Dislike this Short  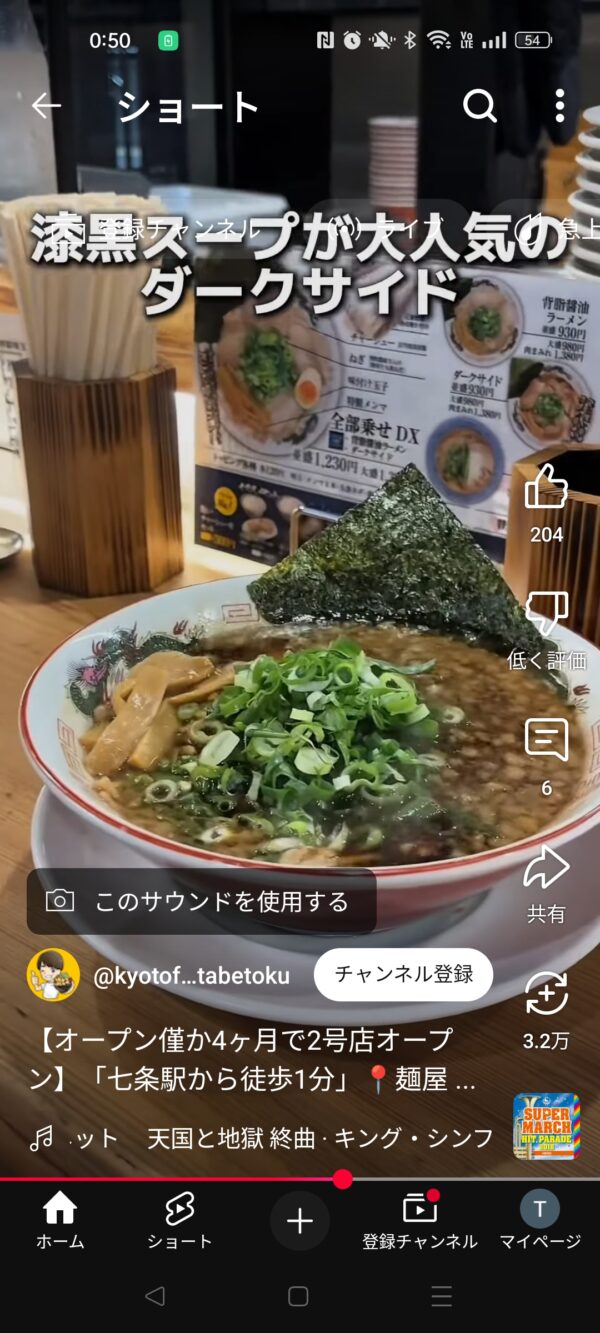click(546, 614)
